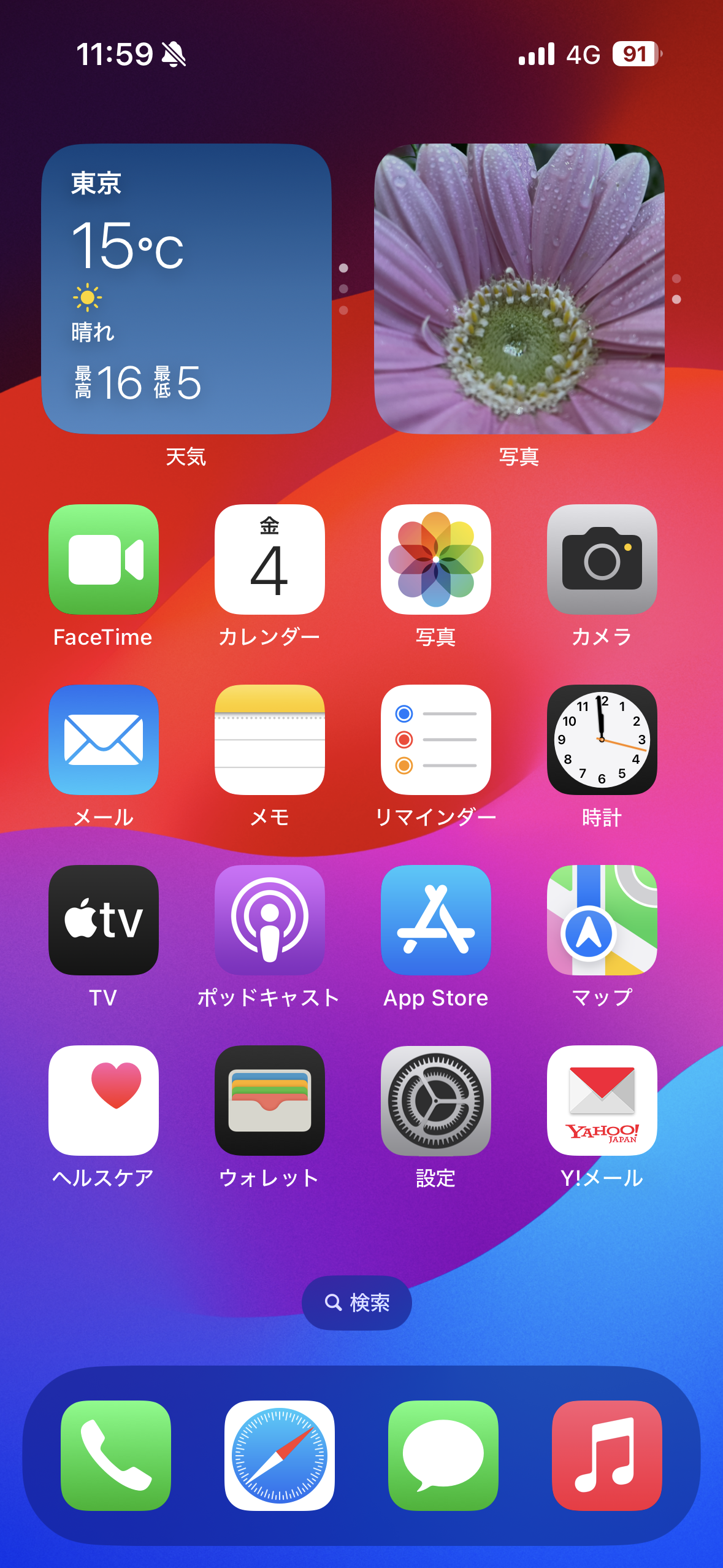This screenshot has height=1568, width=723.
Task: Launch the FaceTime app
Action: (104, 559)
